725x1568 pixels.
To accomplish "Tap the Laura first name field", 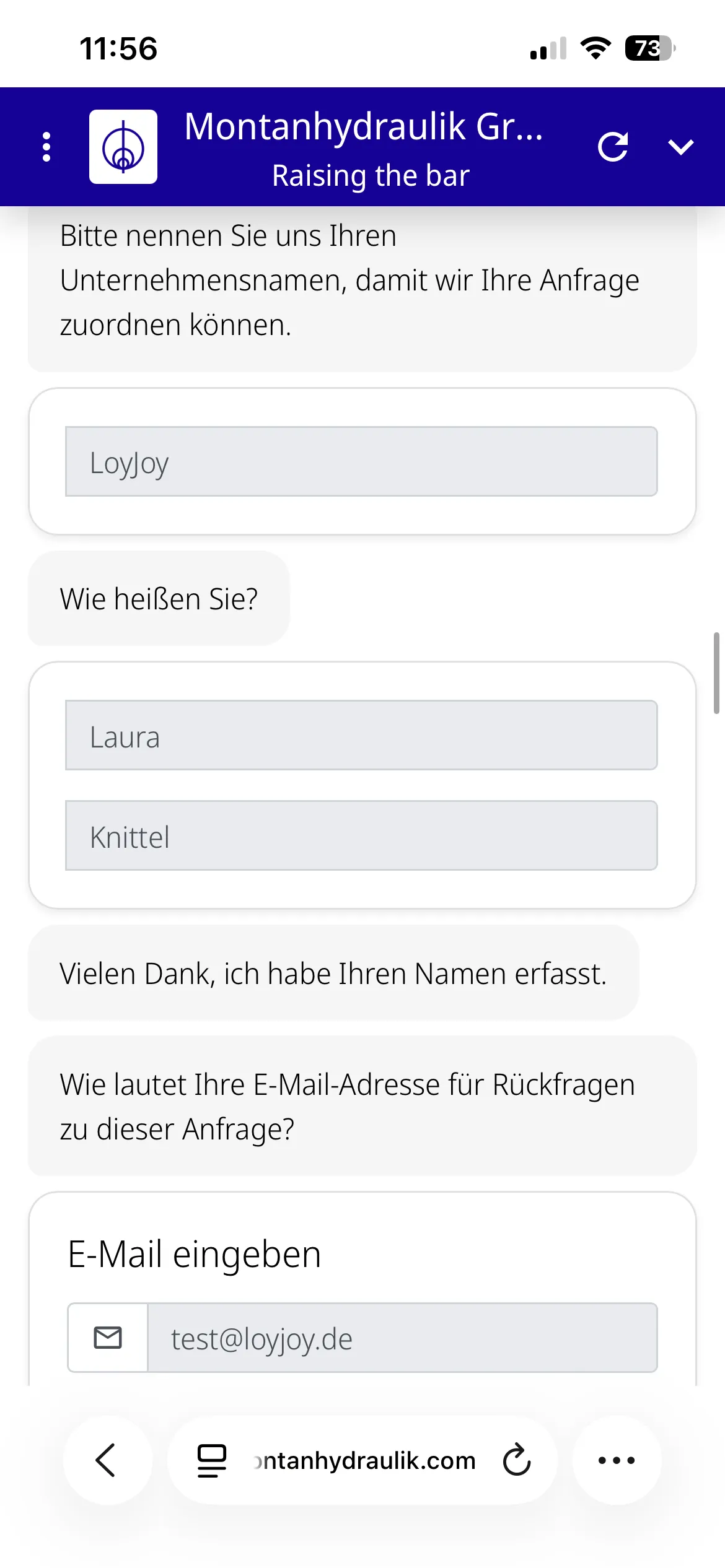I will (x=361, y=735).
